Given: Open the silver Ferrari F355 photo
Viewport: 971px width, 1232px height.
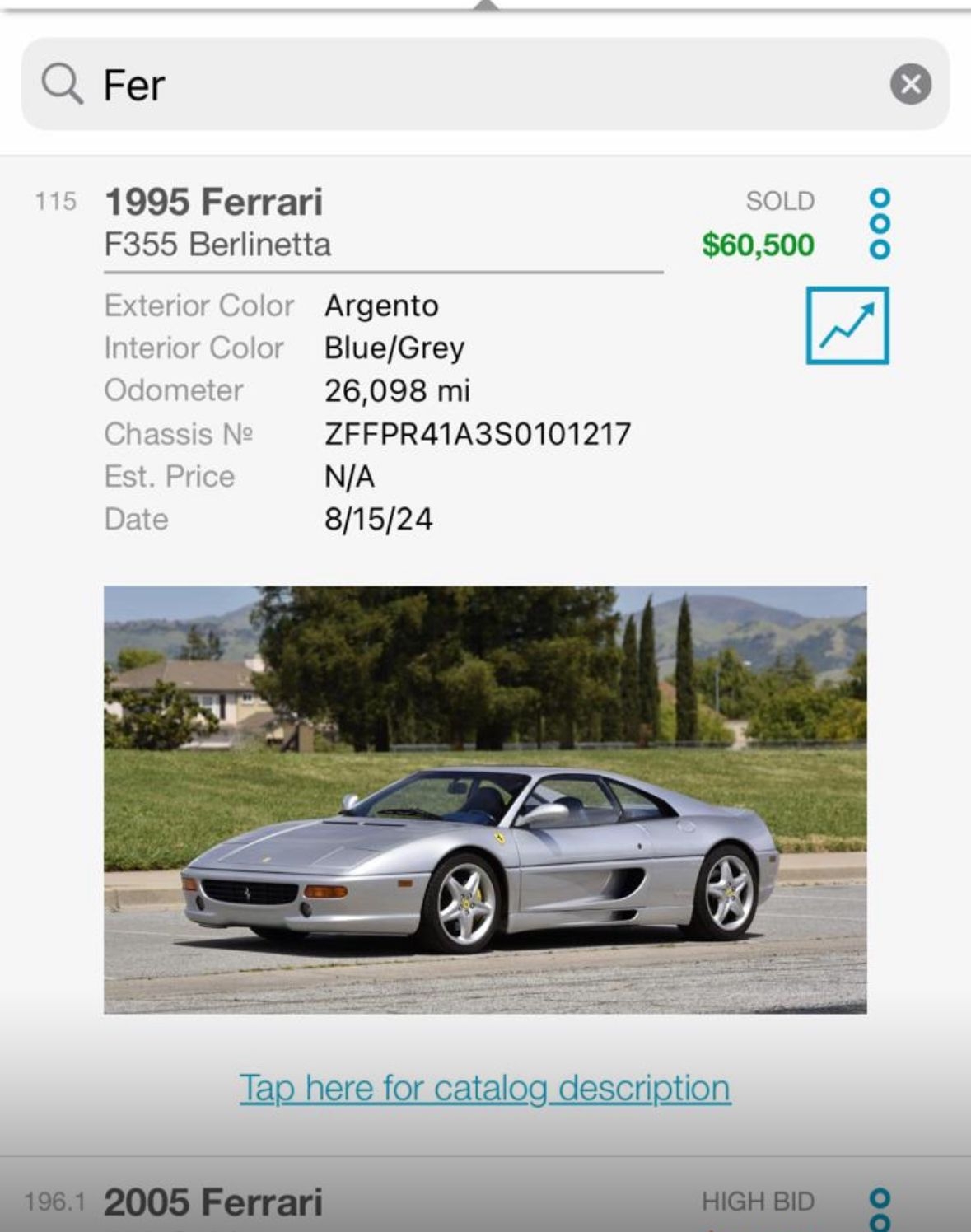Looking at the screenshot, I should [485, 799].
